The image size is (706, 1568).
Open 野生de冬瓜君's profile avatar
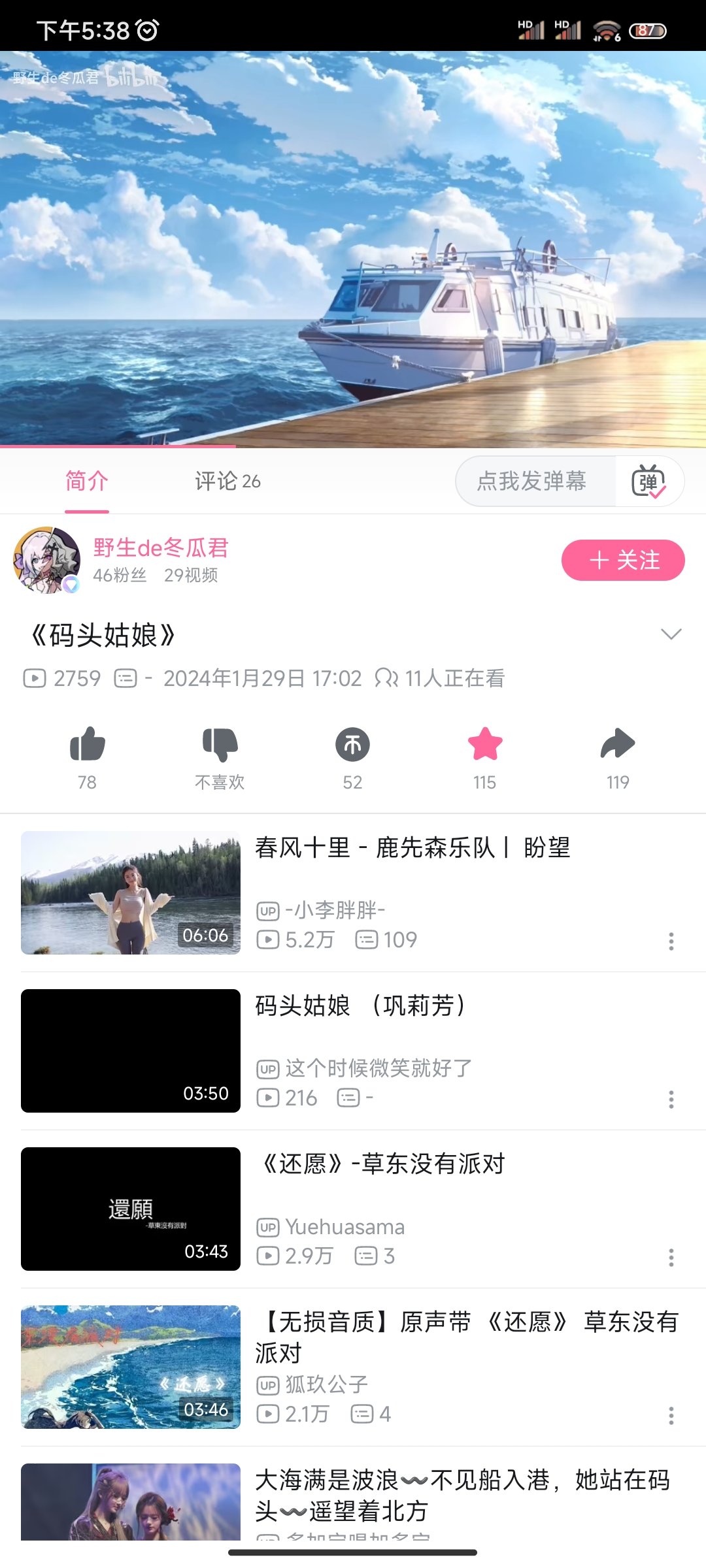coord(46,560)
